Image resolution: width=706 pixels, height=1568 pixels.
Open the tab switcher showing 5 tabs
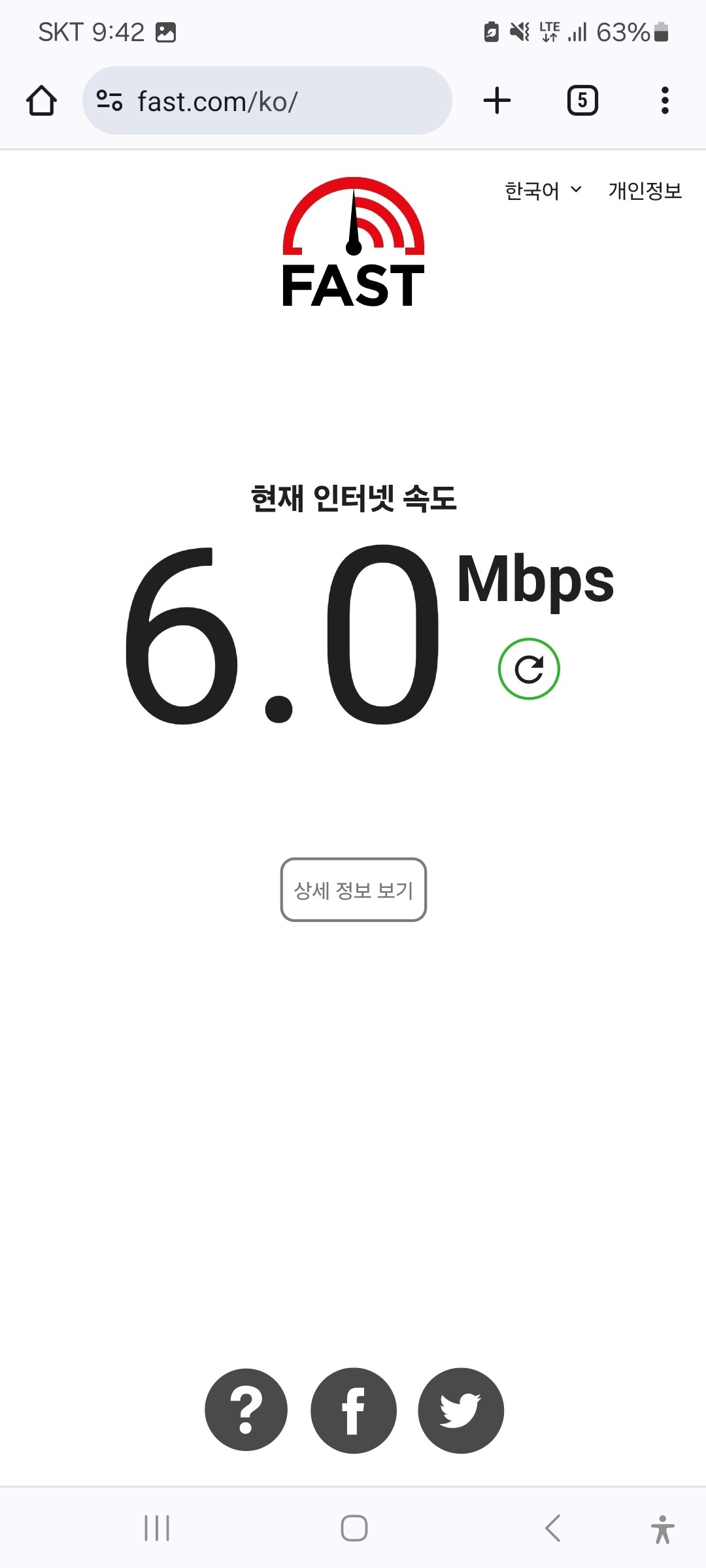click(x=582, y=101)
